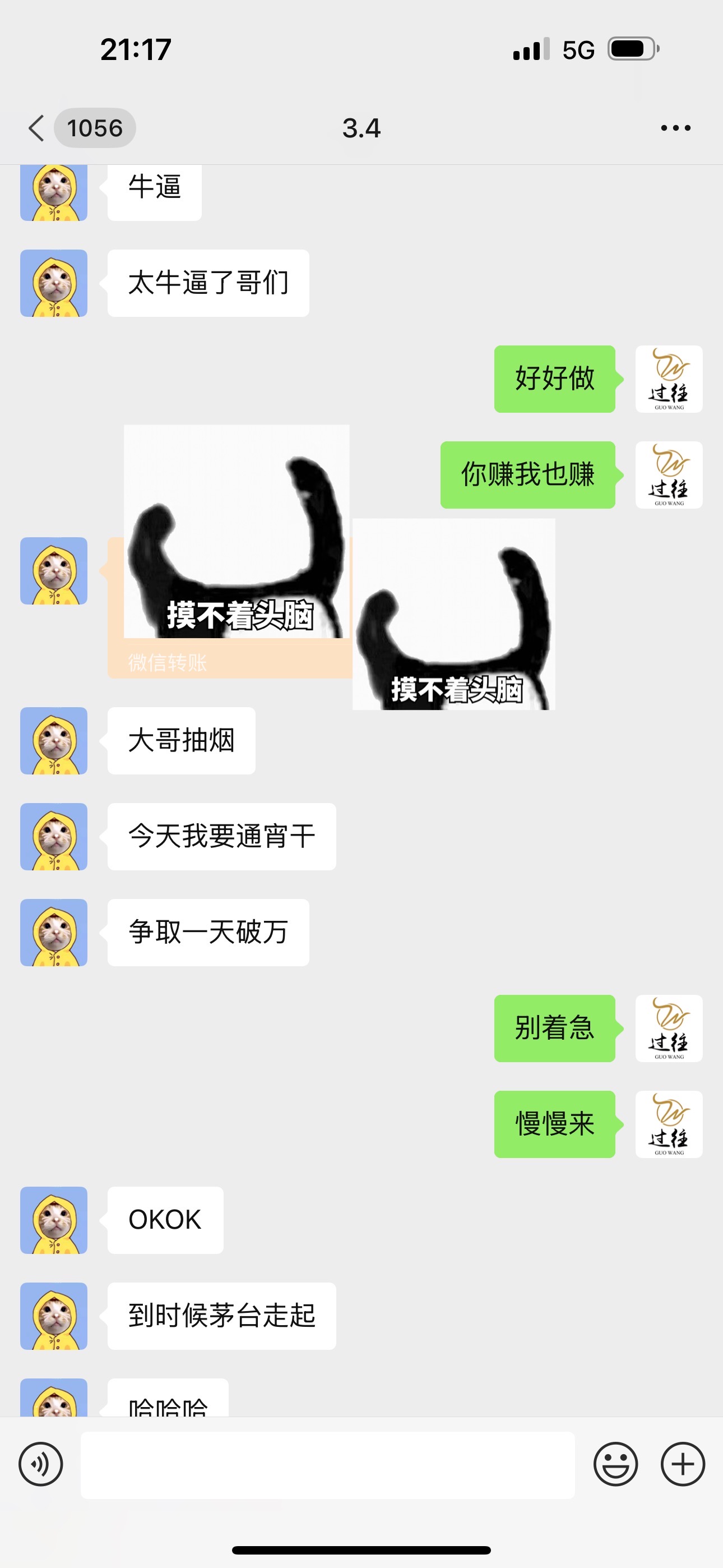723x1568 pixels.
Task: Tap the GUO WANG avatar beside 好好做
Action: 668,379
